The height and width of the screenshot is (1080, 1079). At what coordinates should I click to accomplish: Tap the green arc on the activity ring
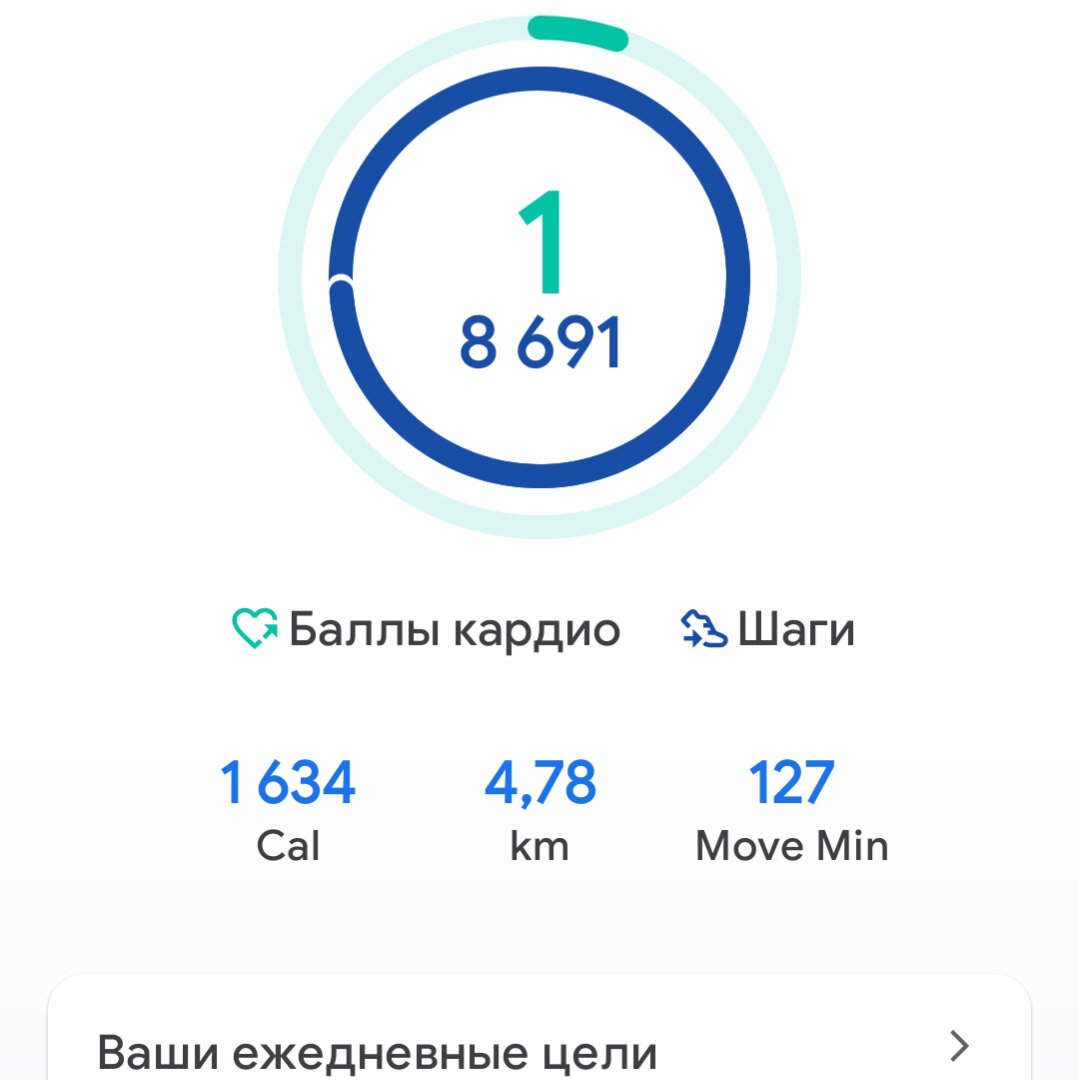578,30
